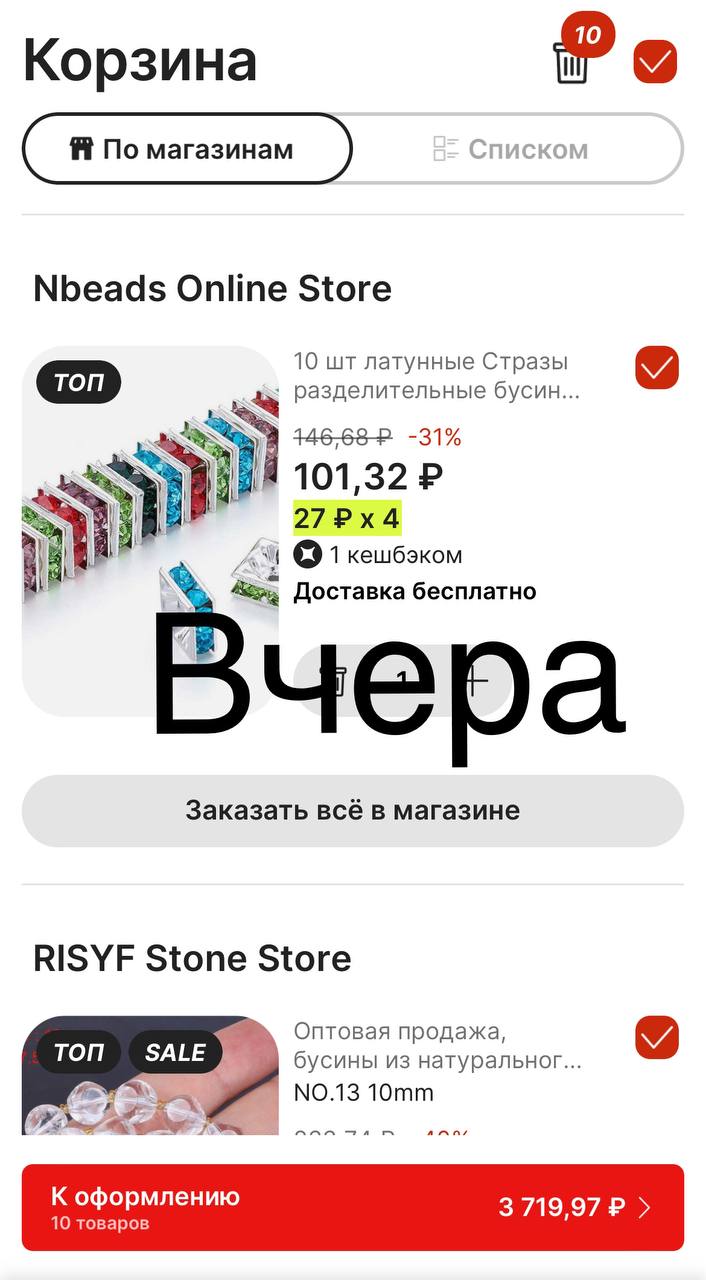Viewport: 706px width, 1280px height.
Task: Delete selected items with the trash icon
Action: coord(571,62)
